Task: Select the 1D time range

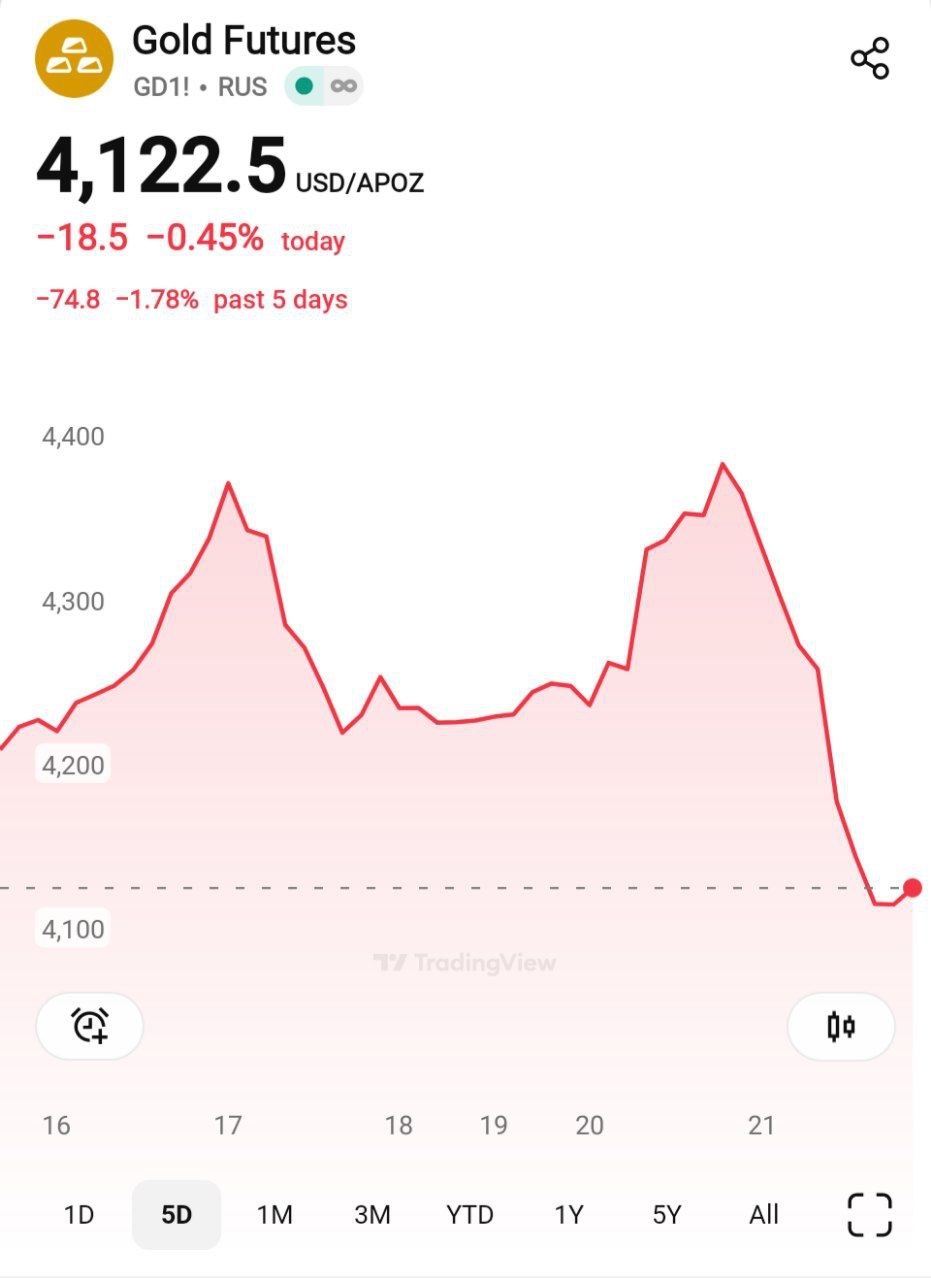Action: [x=78, y=1215]
